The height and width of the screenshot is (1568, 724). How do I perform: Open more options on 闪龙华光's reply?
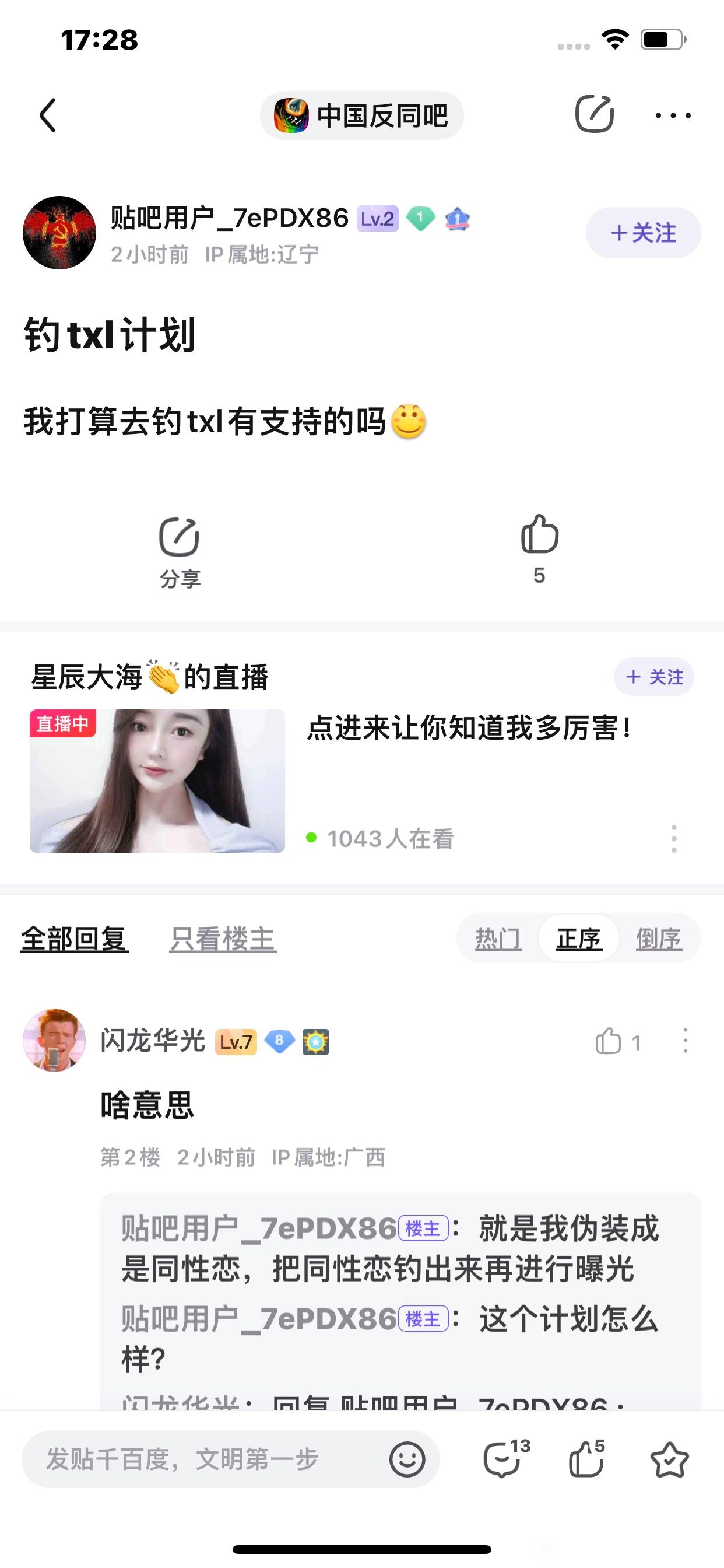[x=685, y=1040]
